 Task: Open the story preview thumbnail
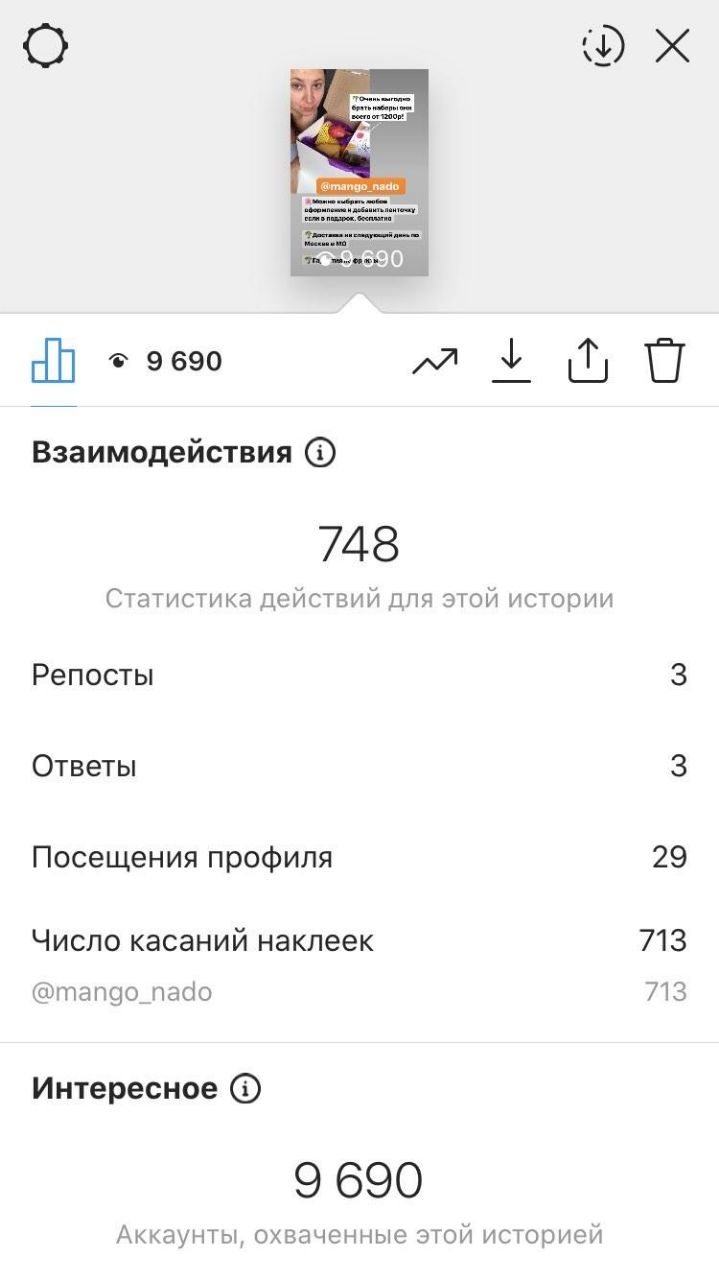click(359, 172)
